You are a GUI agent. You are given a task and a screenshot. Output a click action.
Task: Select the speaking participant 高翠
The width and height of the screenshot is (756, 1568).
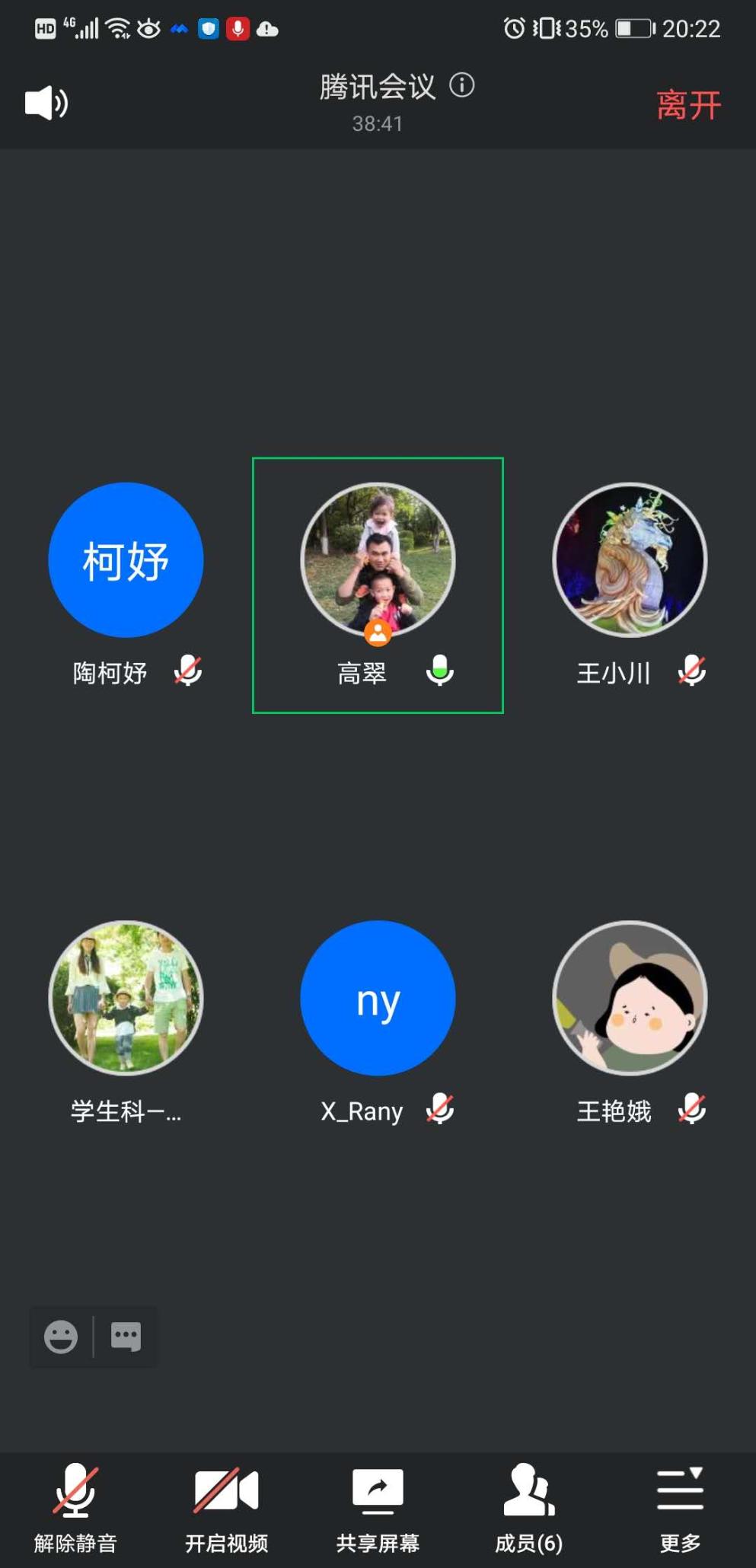(378, 560)
